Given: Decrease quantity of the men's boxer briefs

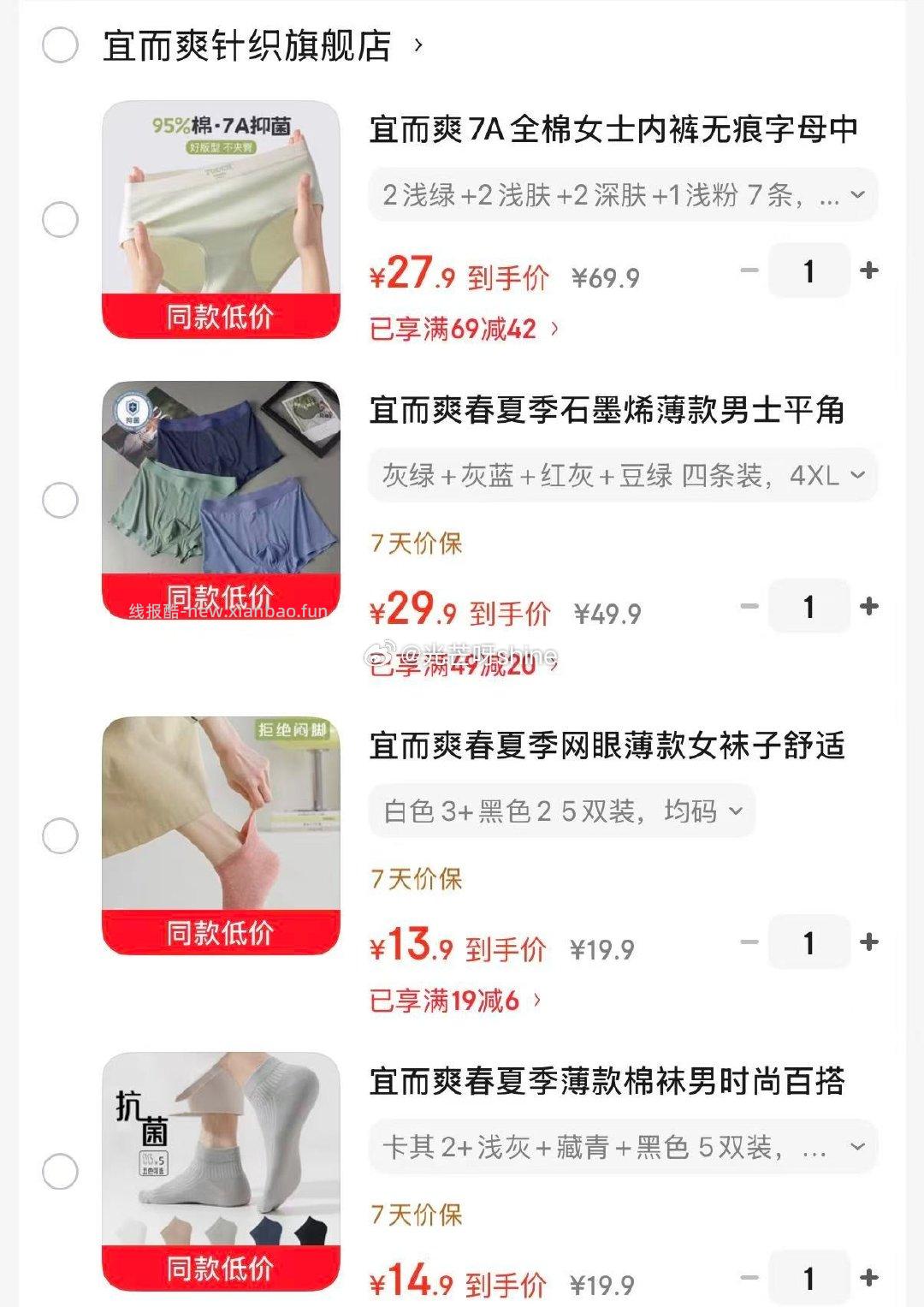Looking at the screenshot, I should click(x=748, y=604).
